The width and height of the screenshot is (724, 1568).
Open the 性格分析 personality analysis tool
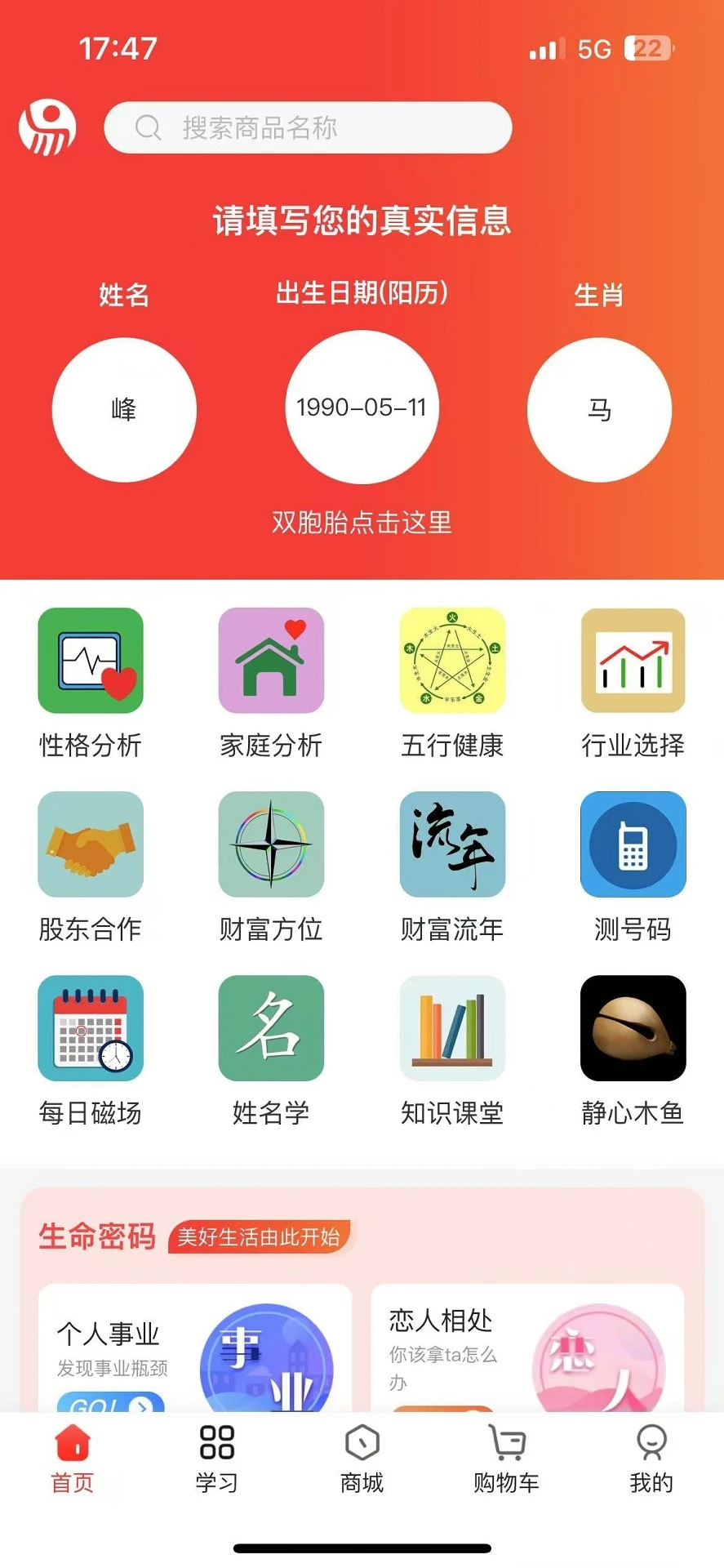(90, 660)
